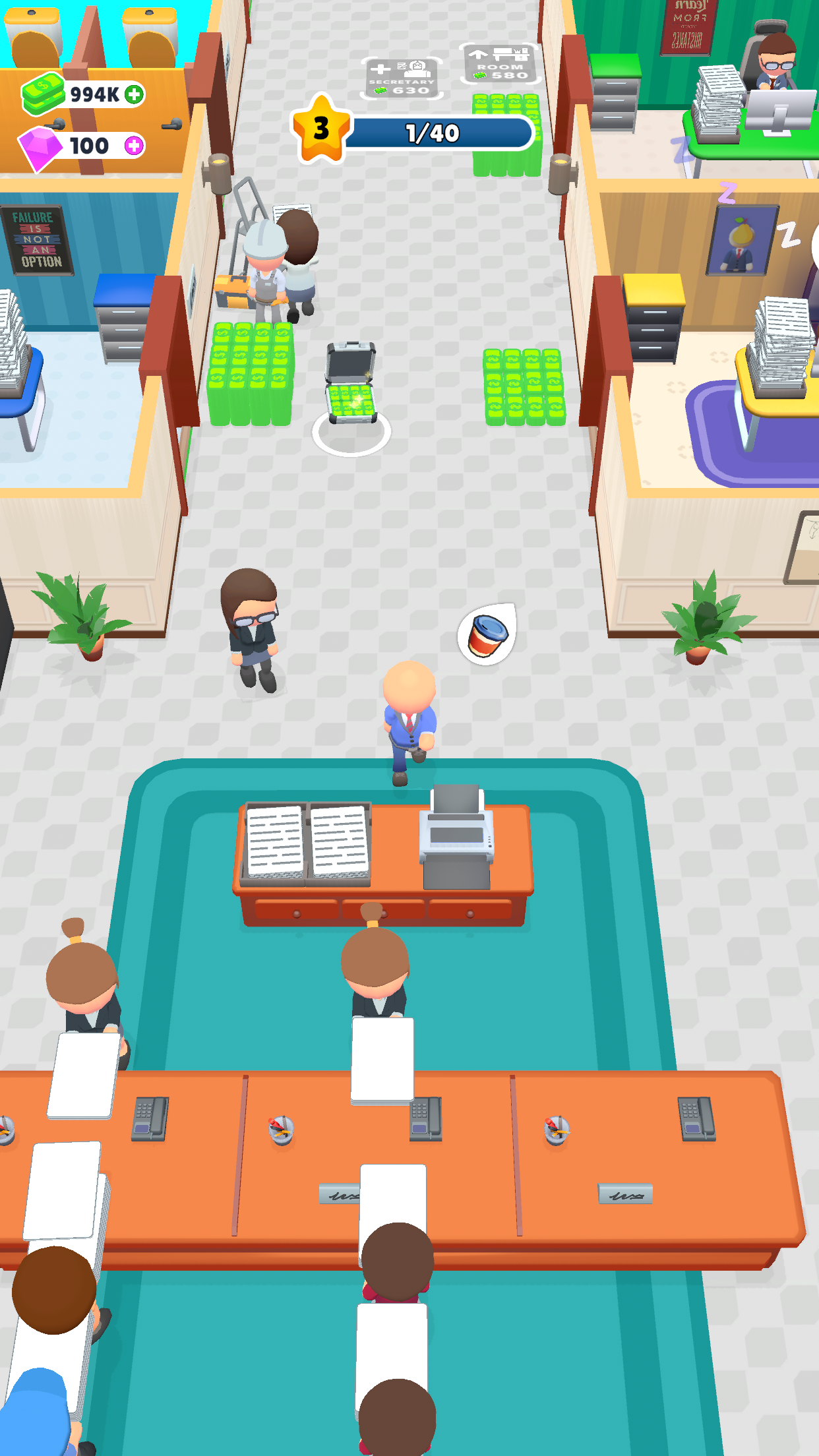Image resolution: width=819 pixels, height=1456 pixels.
Task: Buy more gems with pink plus
Action: (x=134, y=146)
